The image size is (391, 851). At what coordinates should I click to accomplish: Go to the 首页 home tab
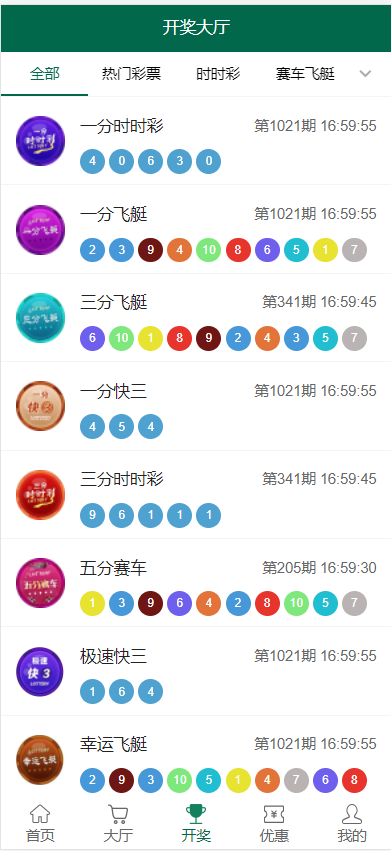[x=40, y=824]
